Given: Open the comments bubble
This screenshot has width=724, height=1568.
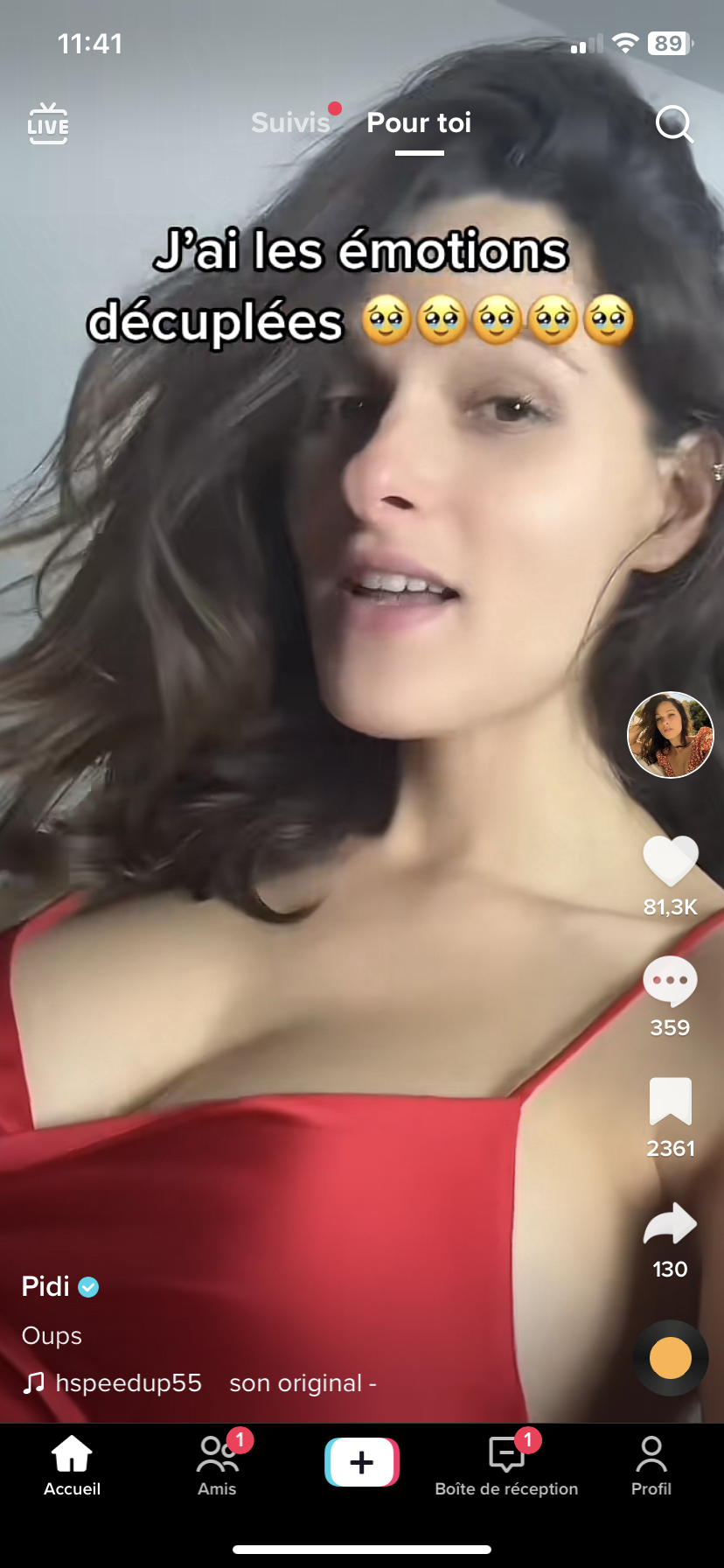Looking at the screenshot, I should coord(671,982).
